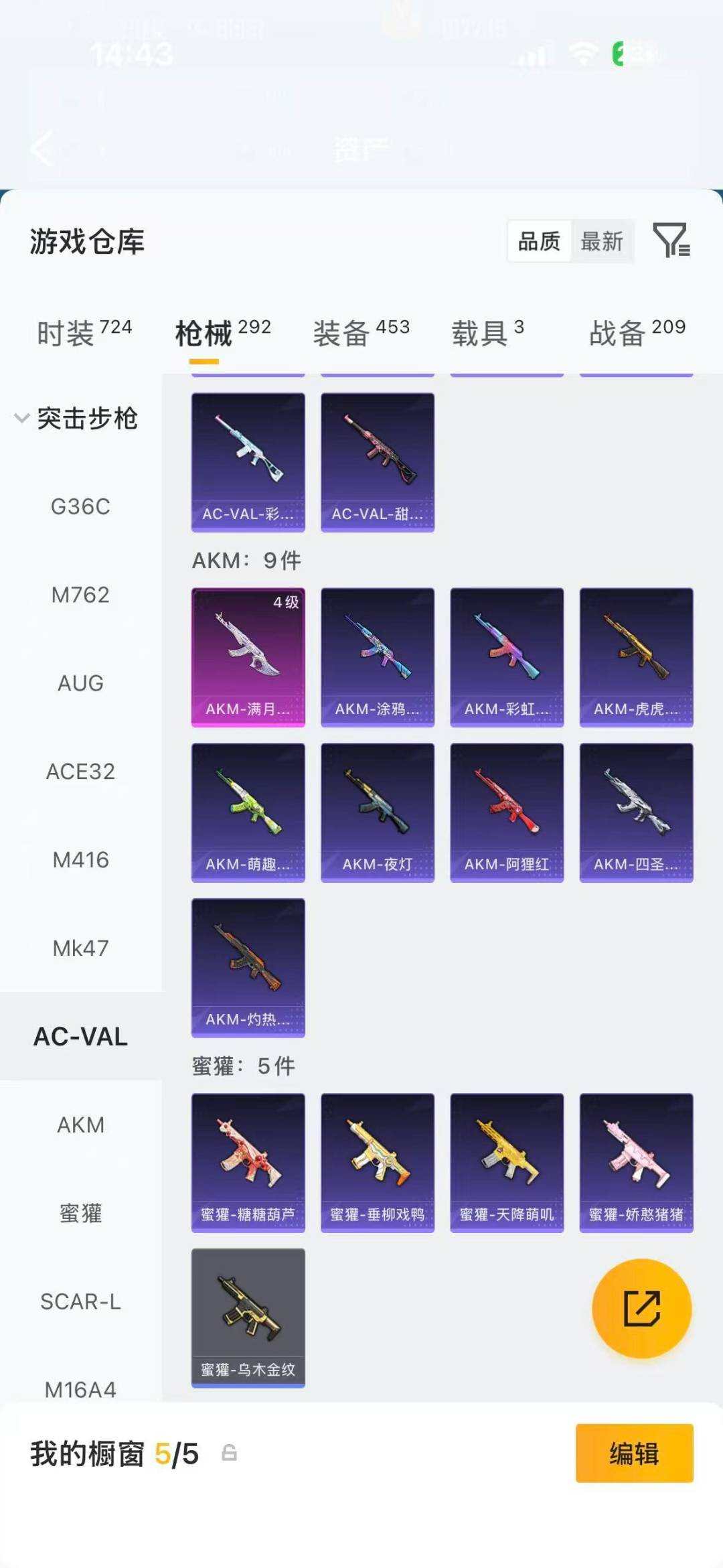Choose SCAR-L in the sidebar
This screenshot has width=723, height=1568.
[x=81, y=1302]
